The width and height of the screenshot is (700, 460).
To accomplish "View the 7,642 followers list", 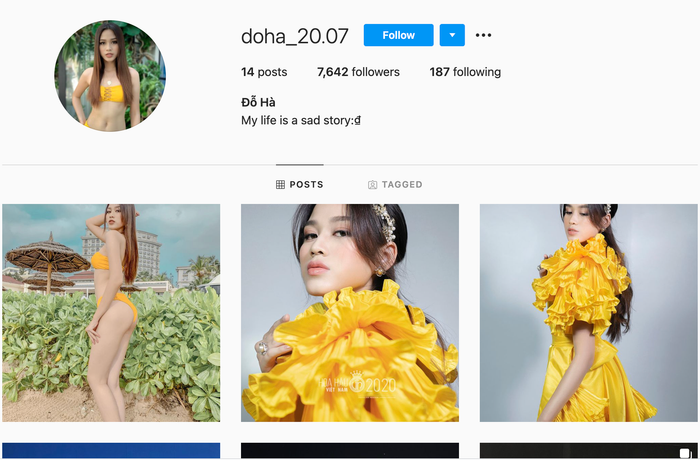I will [x=358, y=72].
